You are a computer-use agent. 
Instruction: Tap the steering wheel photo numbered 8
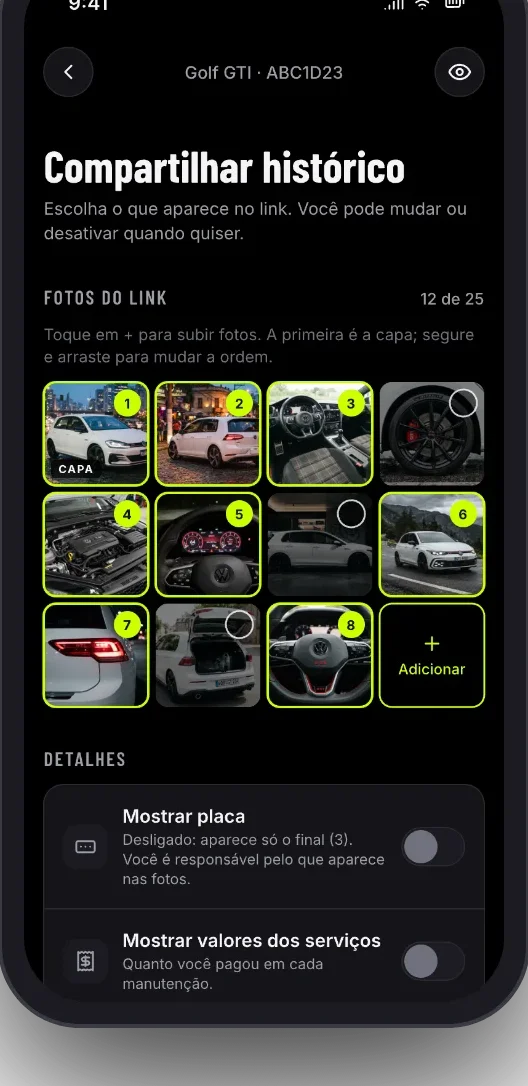pyautogui.click(x=319, y=655)
